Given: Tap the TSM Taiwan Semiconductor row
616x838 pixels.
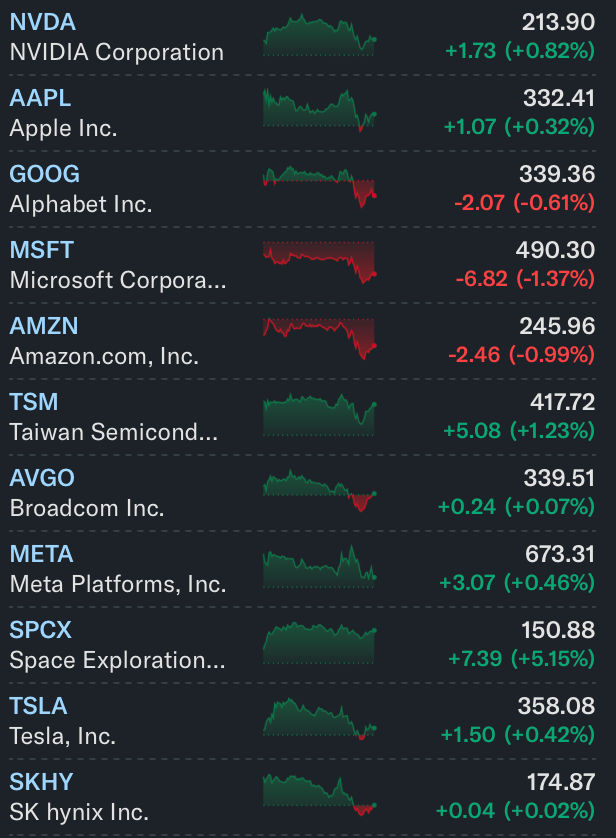Looking at the screenshot, I should pos(308,417).
